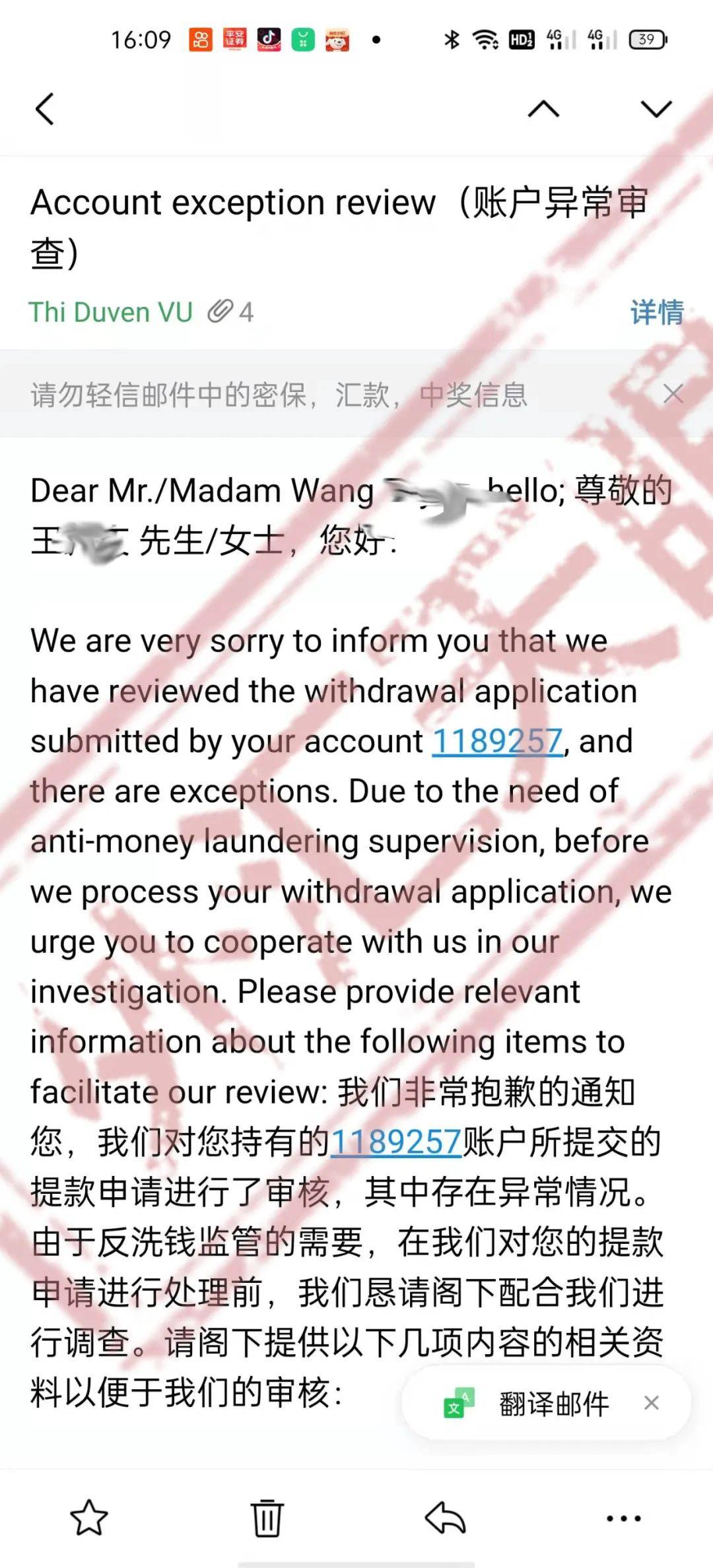
Task: Open more options menu
Action: (624, 1518)
